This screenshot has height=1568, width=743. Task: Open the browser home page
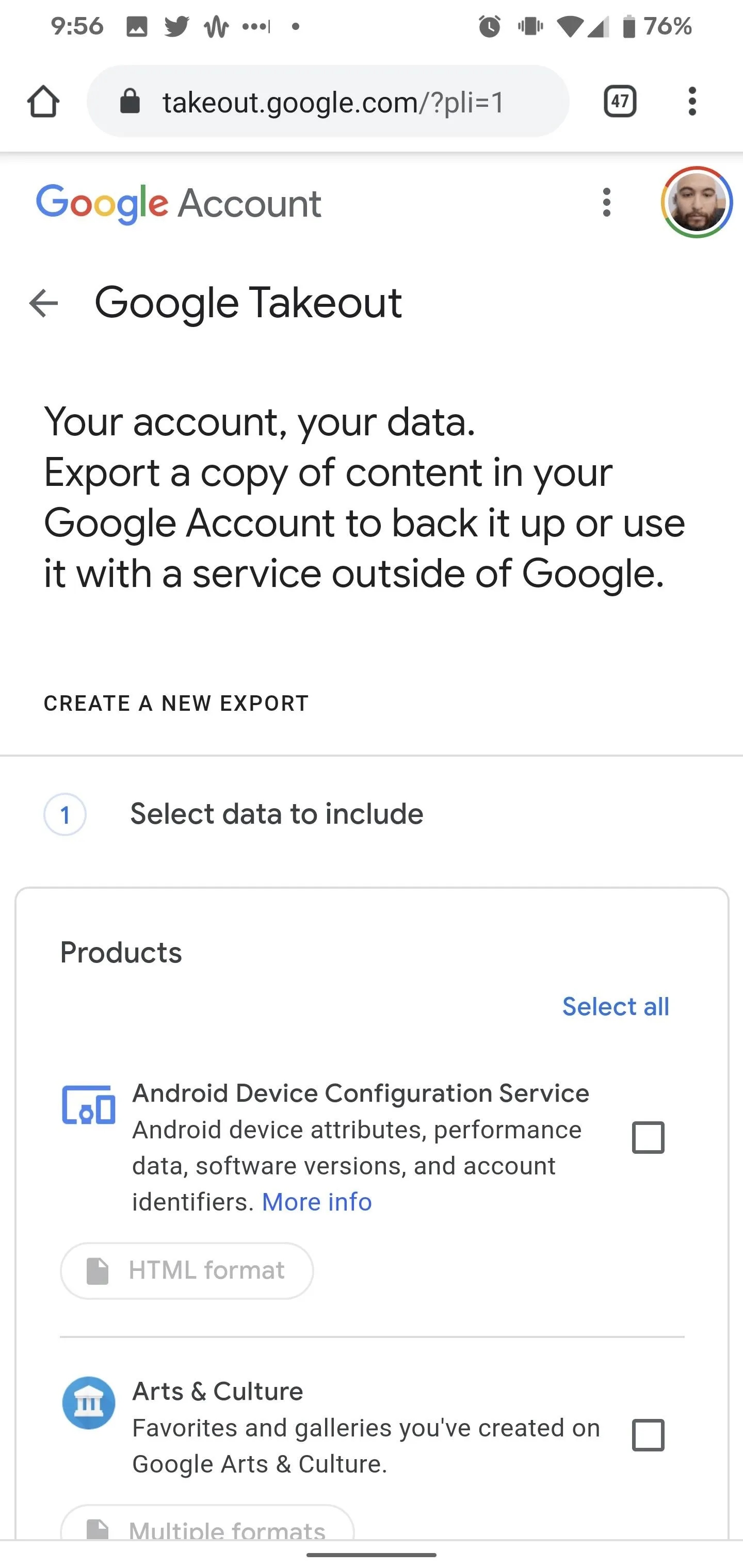[x=43, y=101]
